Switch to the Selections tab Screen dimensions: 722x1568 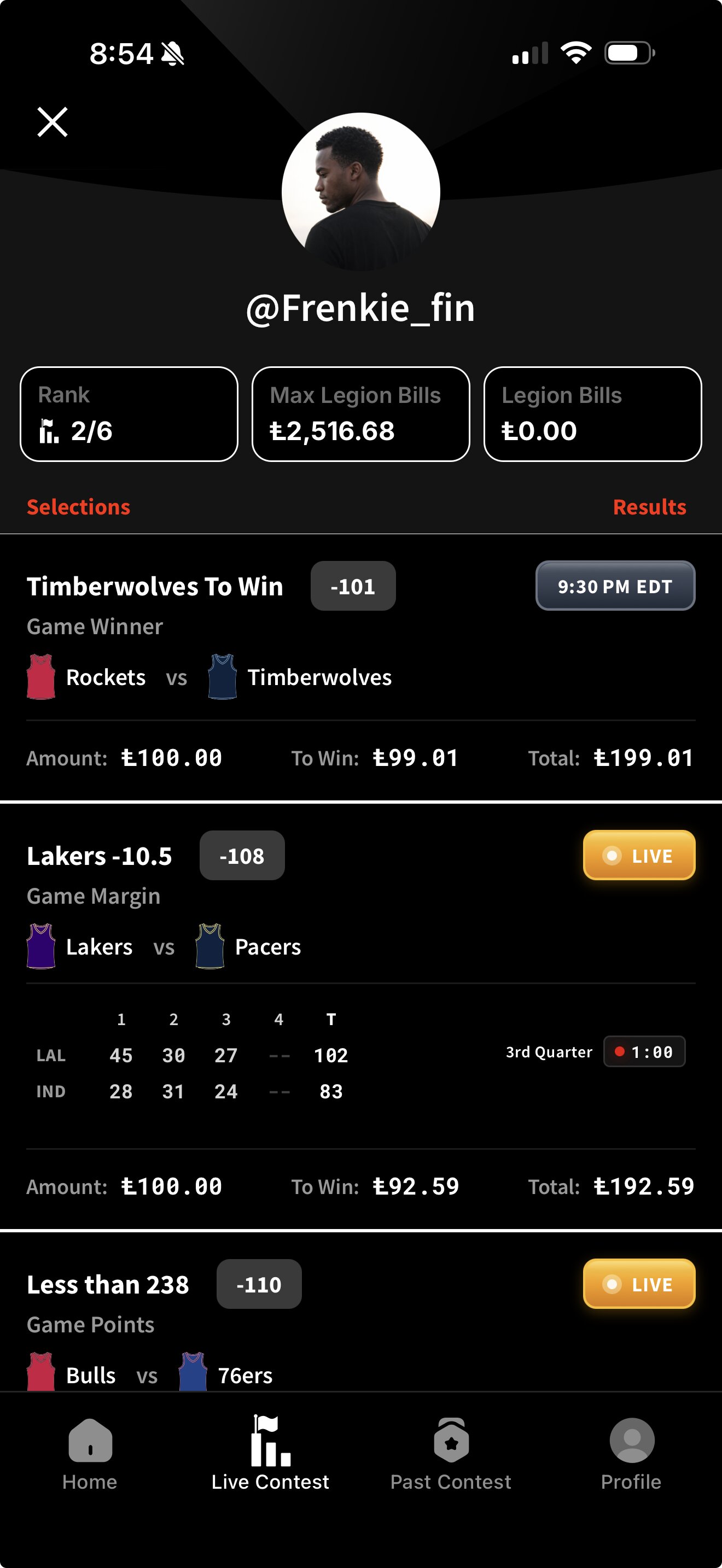point(79,507)
